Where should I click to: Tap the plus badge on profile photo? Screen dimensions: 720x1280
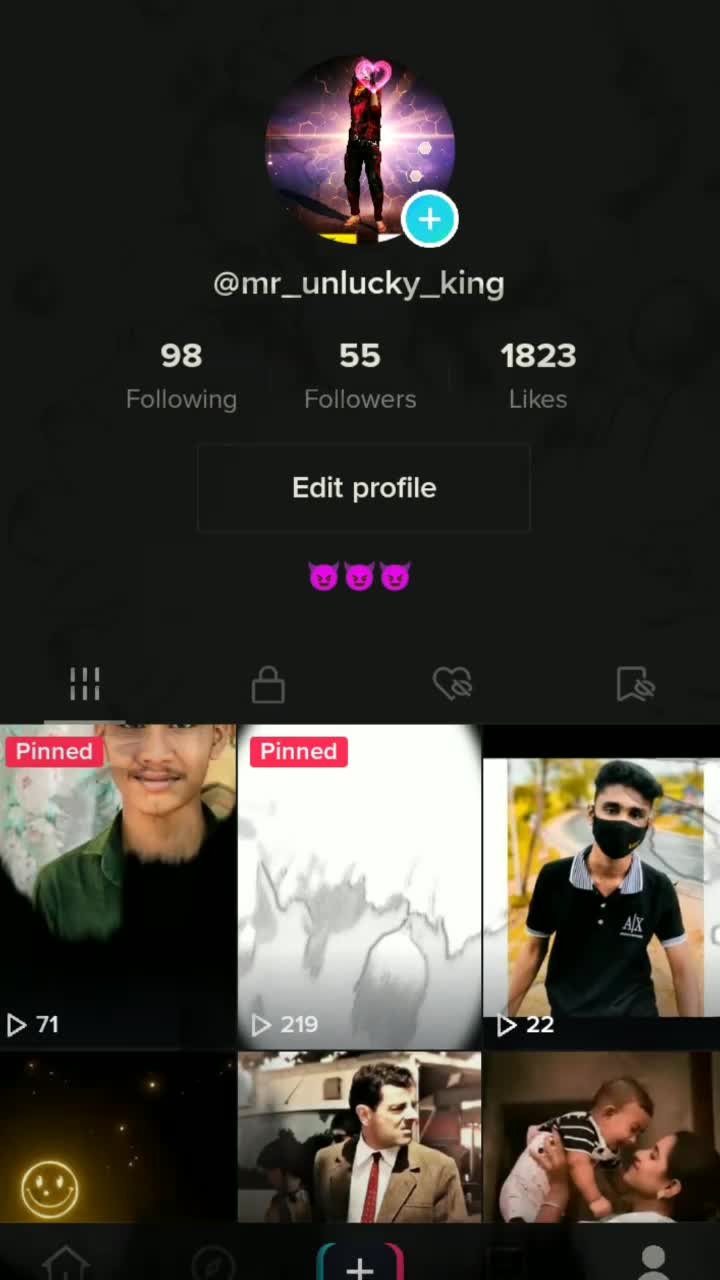click(430, 219)
